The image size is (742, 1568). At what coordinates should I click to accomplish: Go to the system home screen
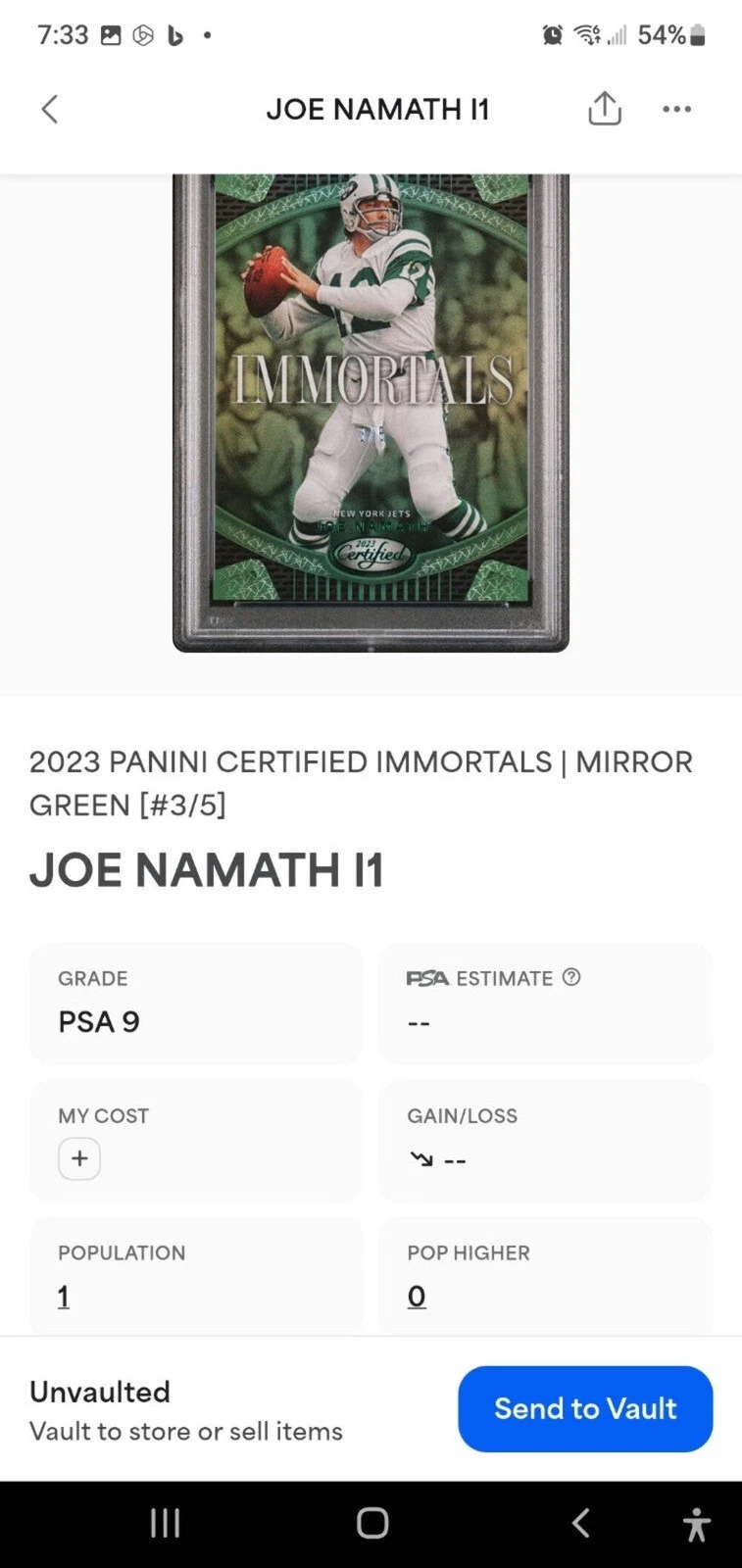pyautogui.click(x=371, y=1523)
